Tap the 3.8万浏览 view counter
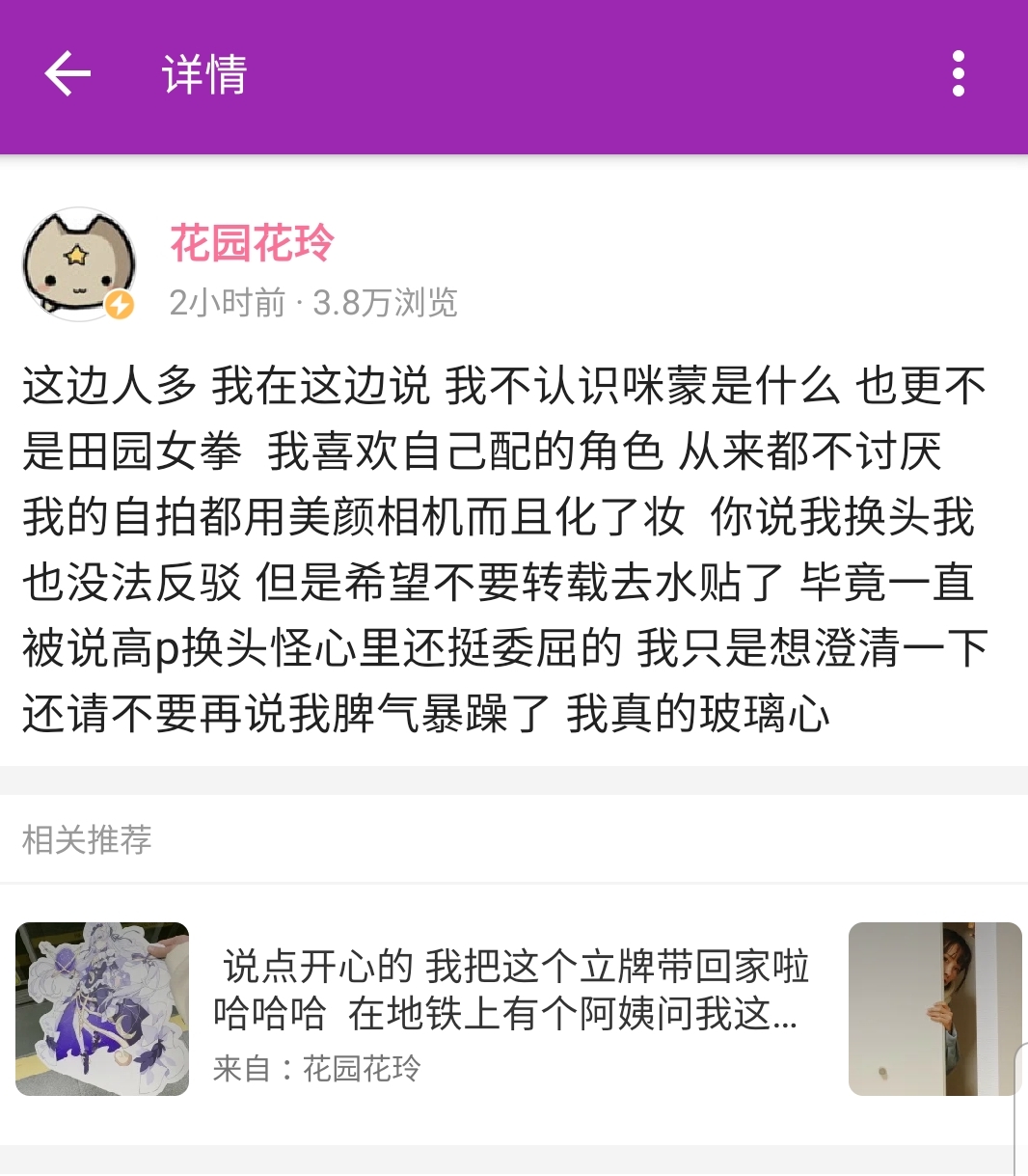The image size is (1028, 1176). pos(384,304)
